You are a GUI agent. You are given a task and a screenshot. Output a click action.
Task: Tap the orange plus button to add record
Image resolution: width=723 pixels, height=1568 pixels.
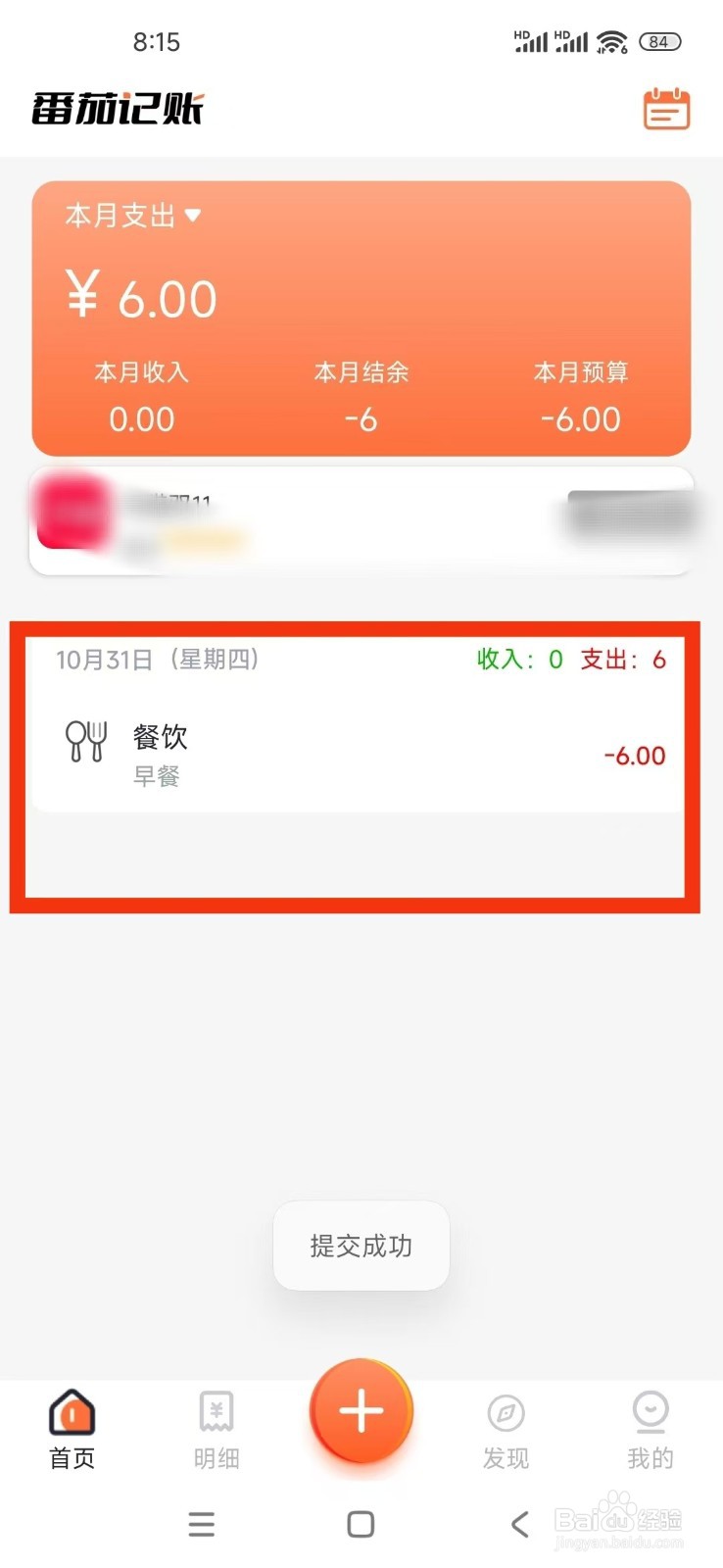(361, 1411)
